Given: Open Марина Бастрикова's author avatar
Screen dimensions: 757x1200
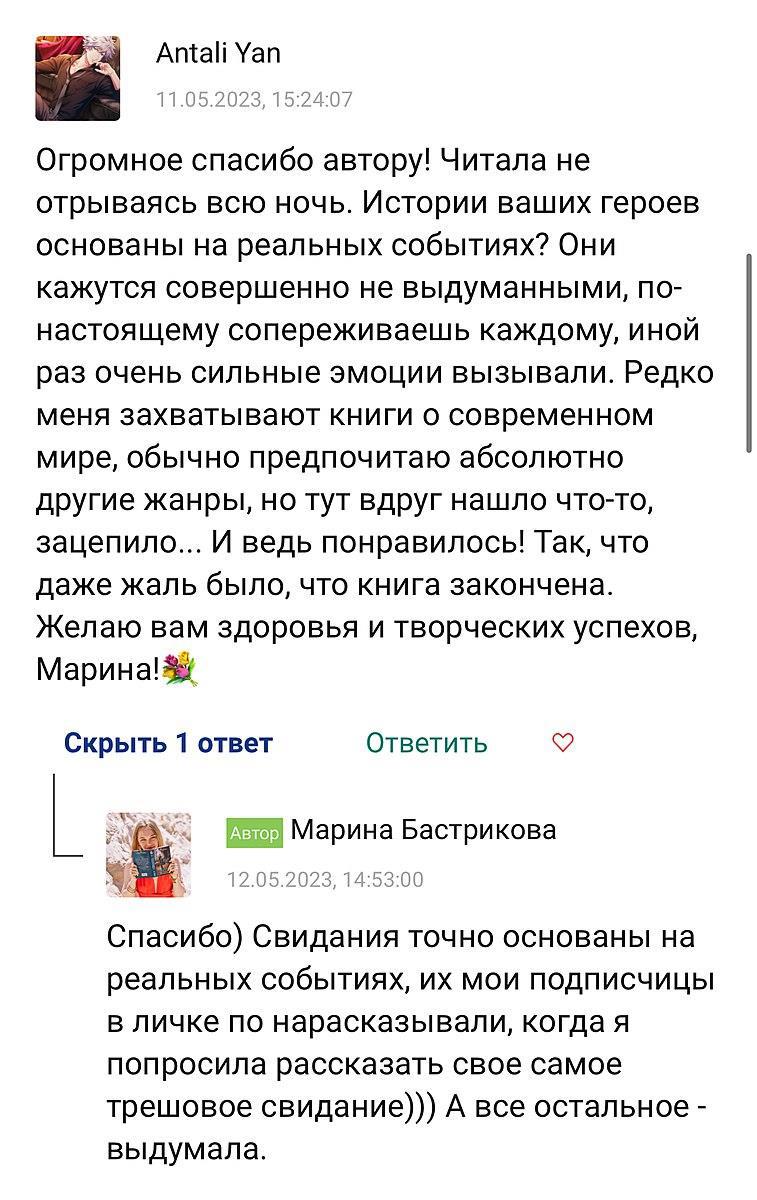Looking at the screenshot, I should 148,854.
